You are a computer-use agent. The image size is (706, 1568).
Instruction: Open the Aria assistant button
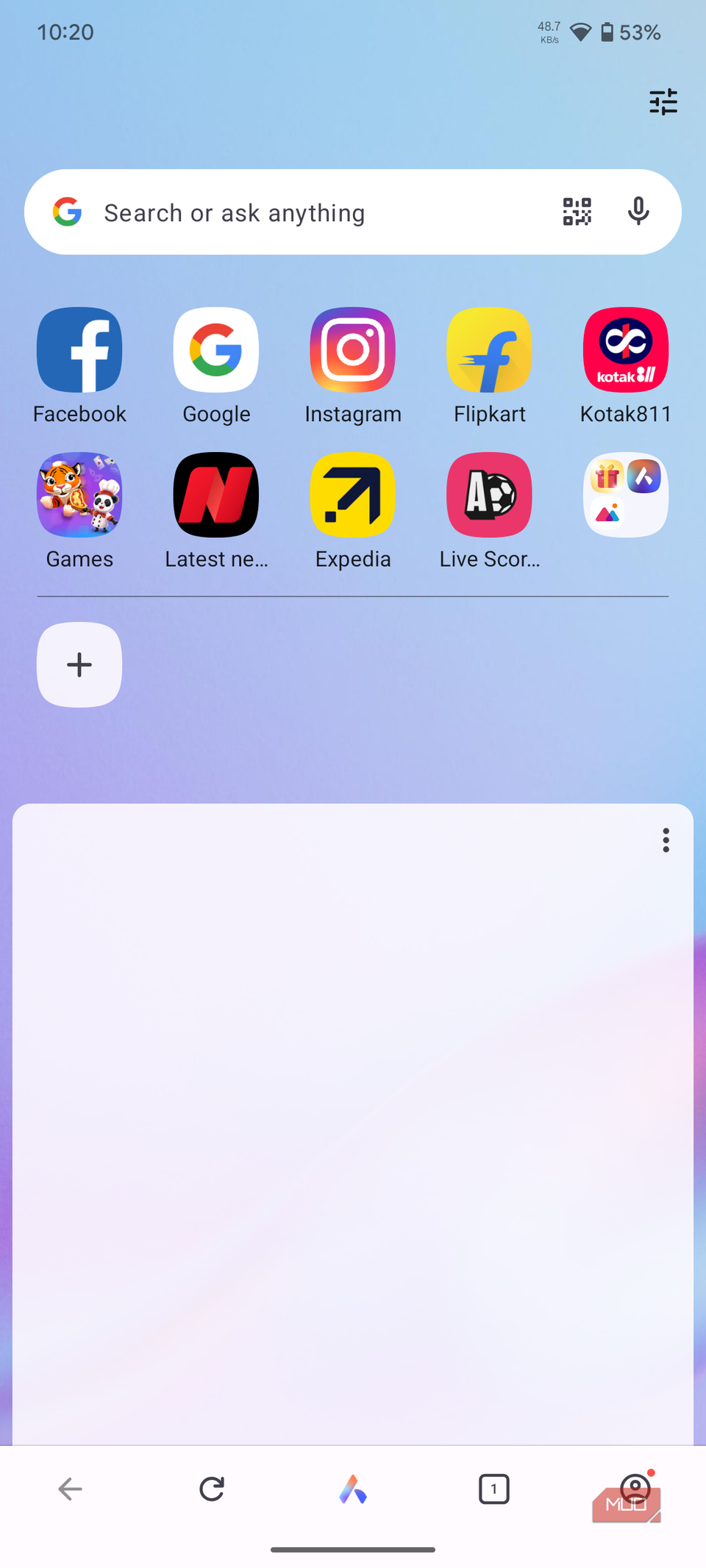click(353, 1489)
